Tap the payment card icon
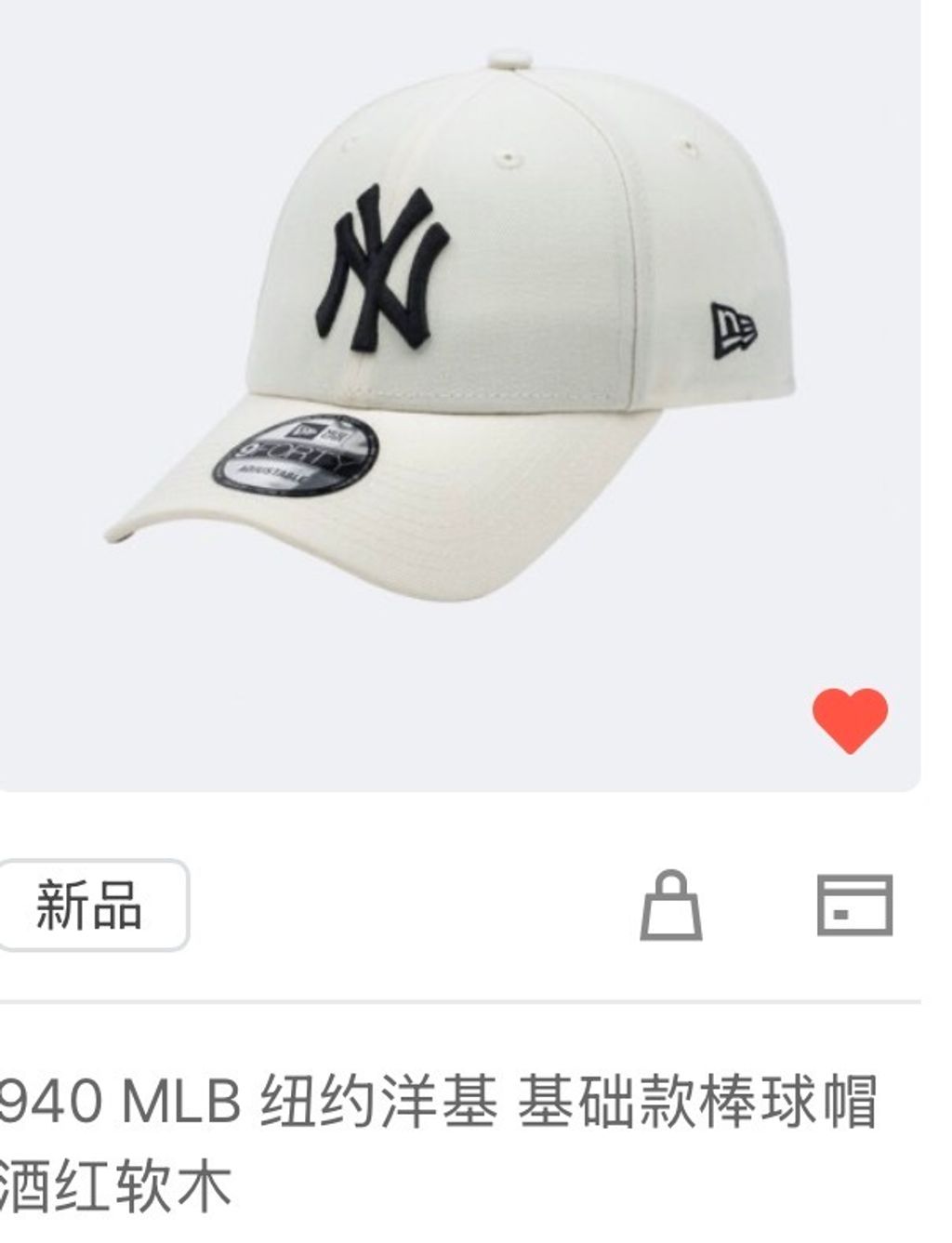Screen dimensions: 952x1243 854,904
